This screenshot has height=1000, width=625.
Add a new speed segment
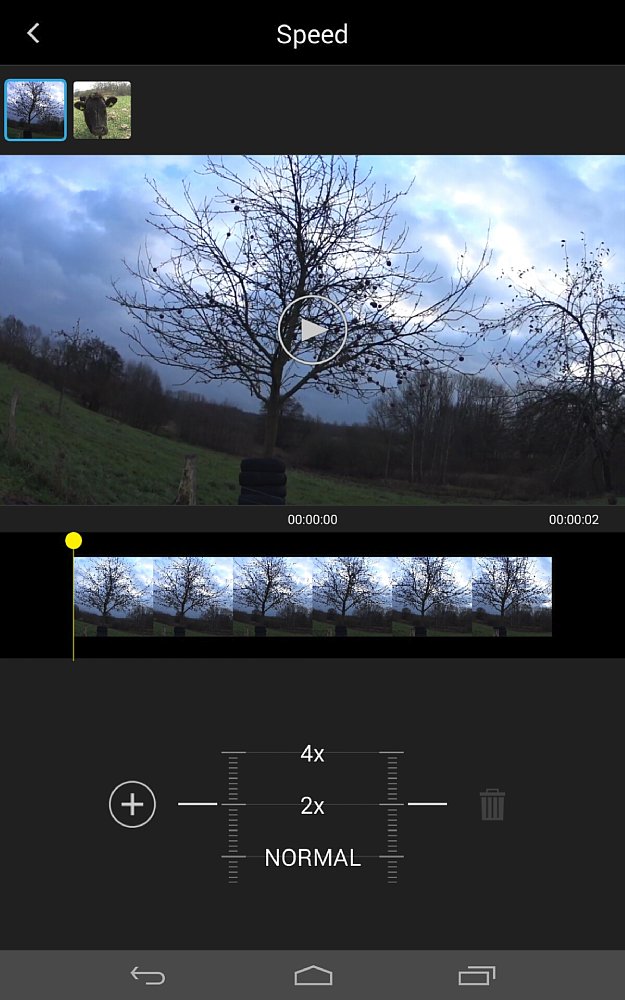tap(133, 804)
